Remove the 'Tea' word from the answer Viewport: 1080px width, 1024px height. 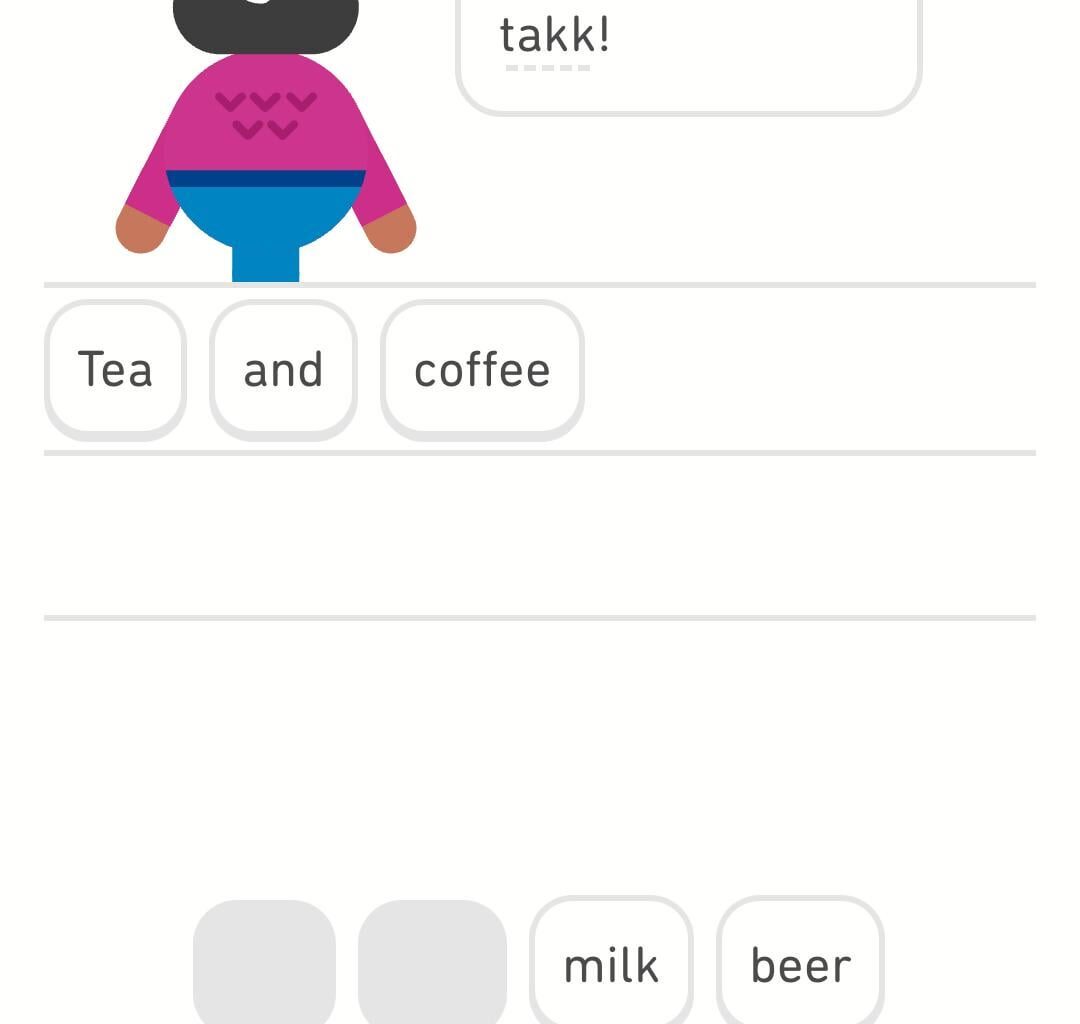click(115, 369)
